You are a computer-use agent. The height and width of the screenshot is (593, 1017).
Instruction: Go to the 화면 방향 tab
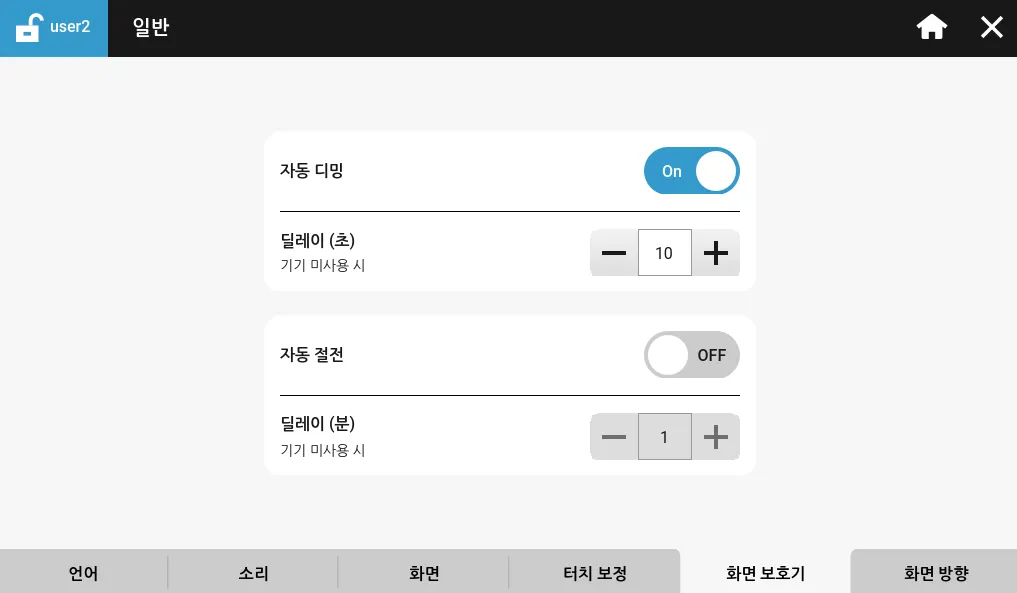[935, 573]
